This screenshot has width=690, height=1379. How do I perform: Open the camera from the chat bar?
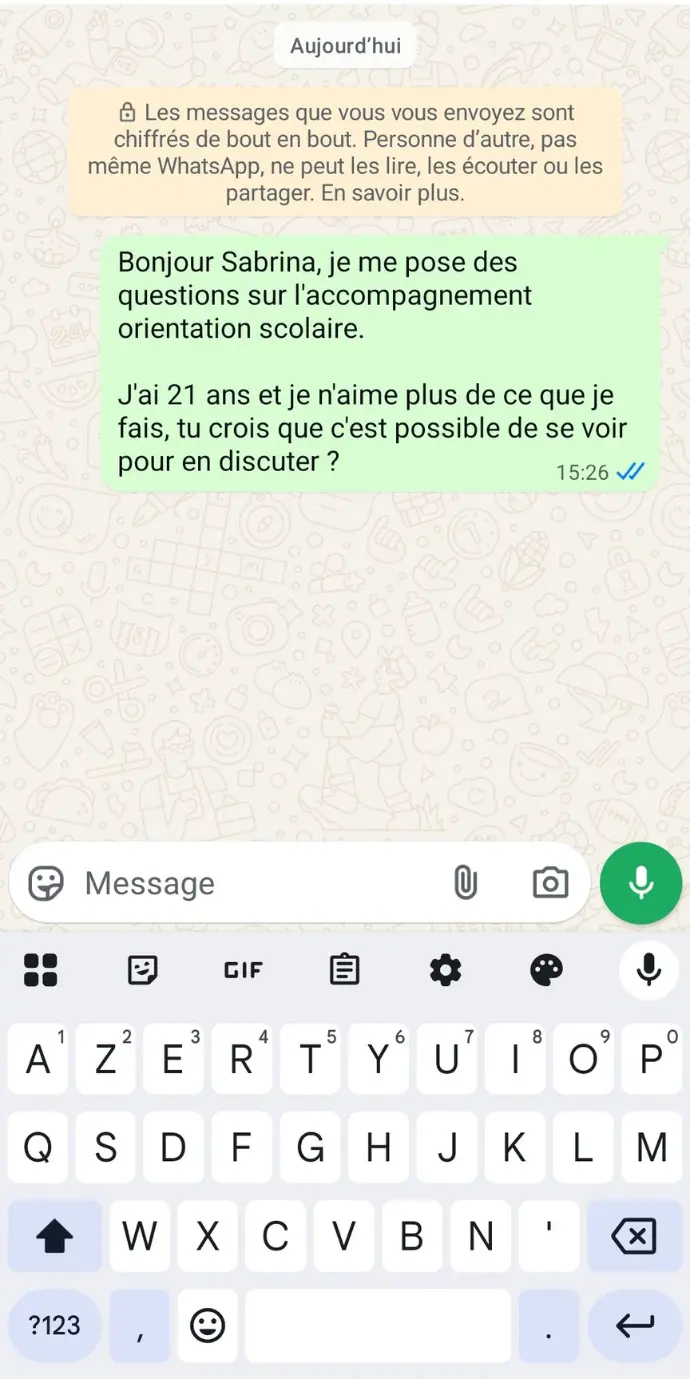pos(550,883)
